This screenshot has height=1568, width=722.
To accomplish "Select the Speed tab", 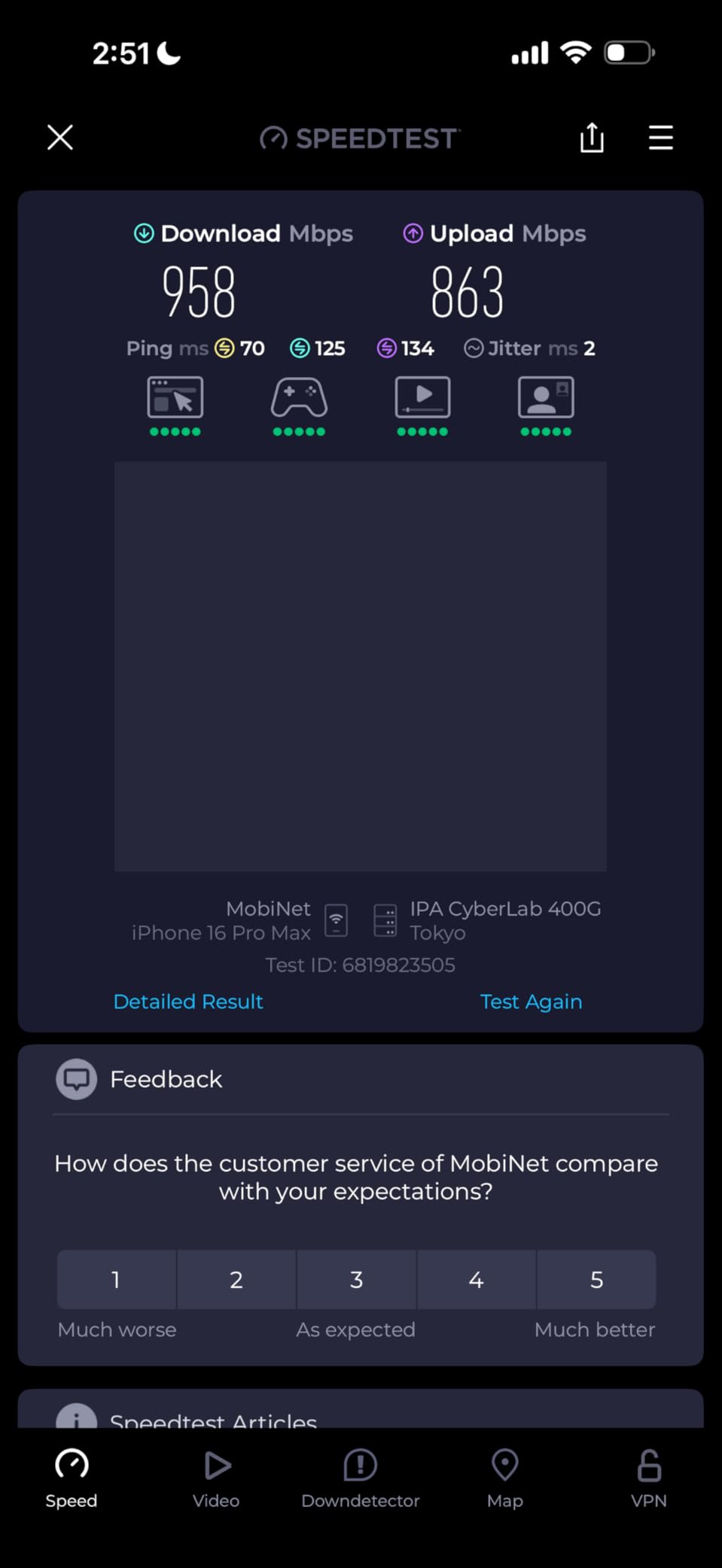I will tap(72, 1478).
